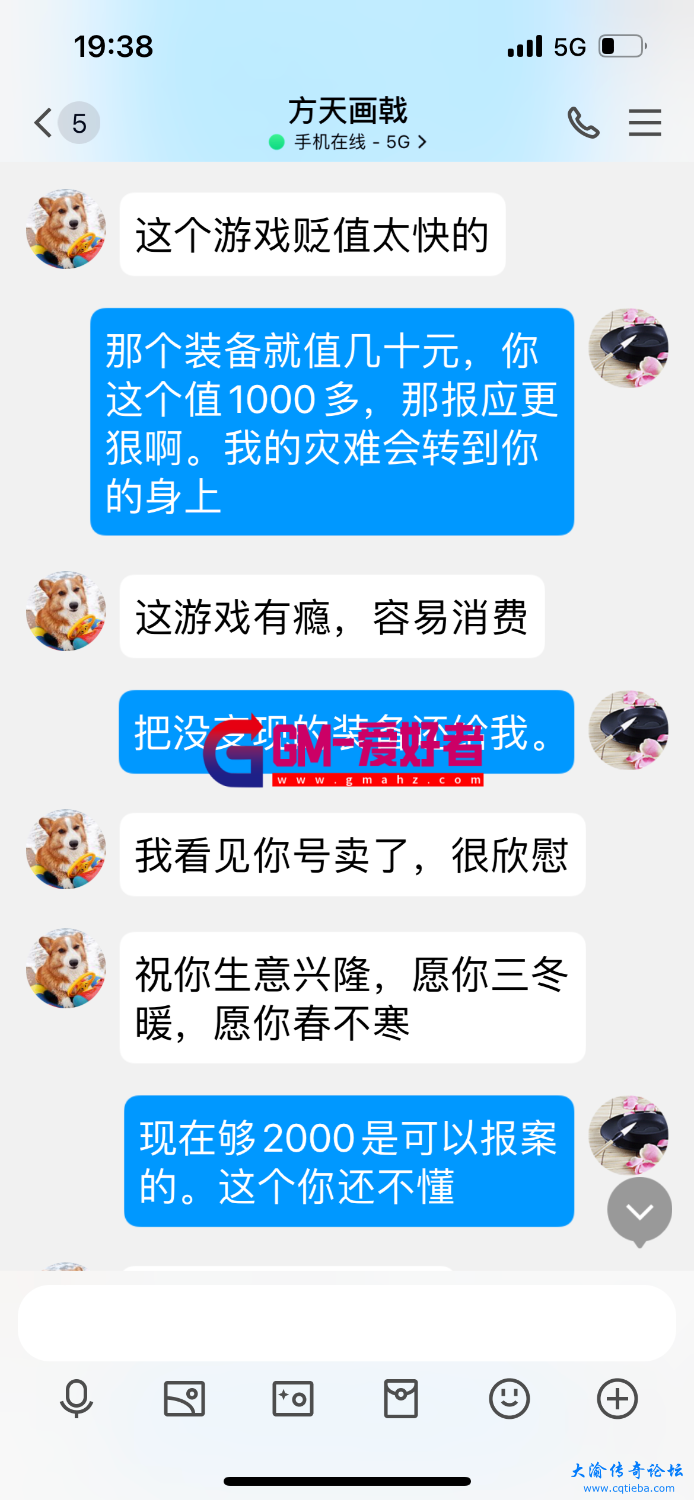Open my avatar next to 现在够2000是可以报案的
694x1500 pixels.
(x=628, y=1135)
